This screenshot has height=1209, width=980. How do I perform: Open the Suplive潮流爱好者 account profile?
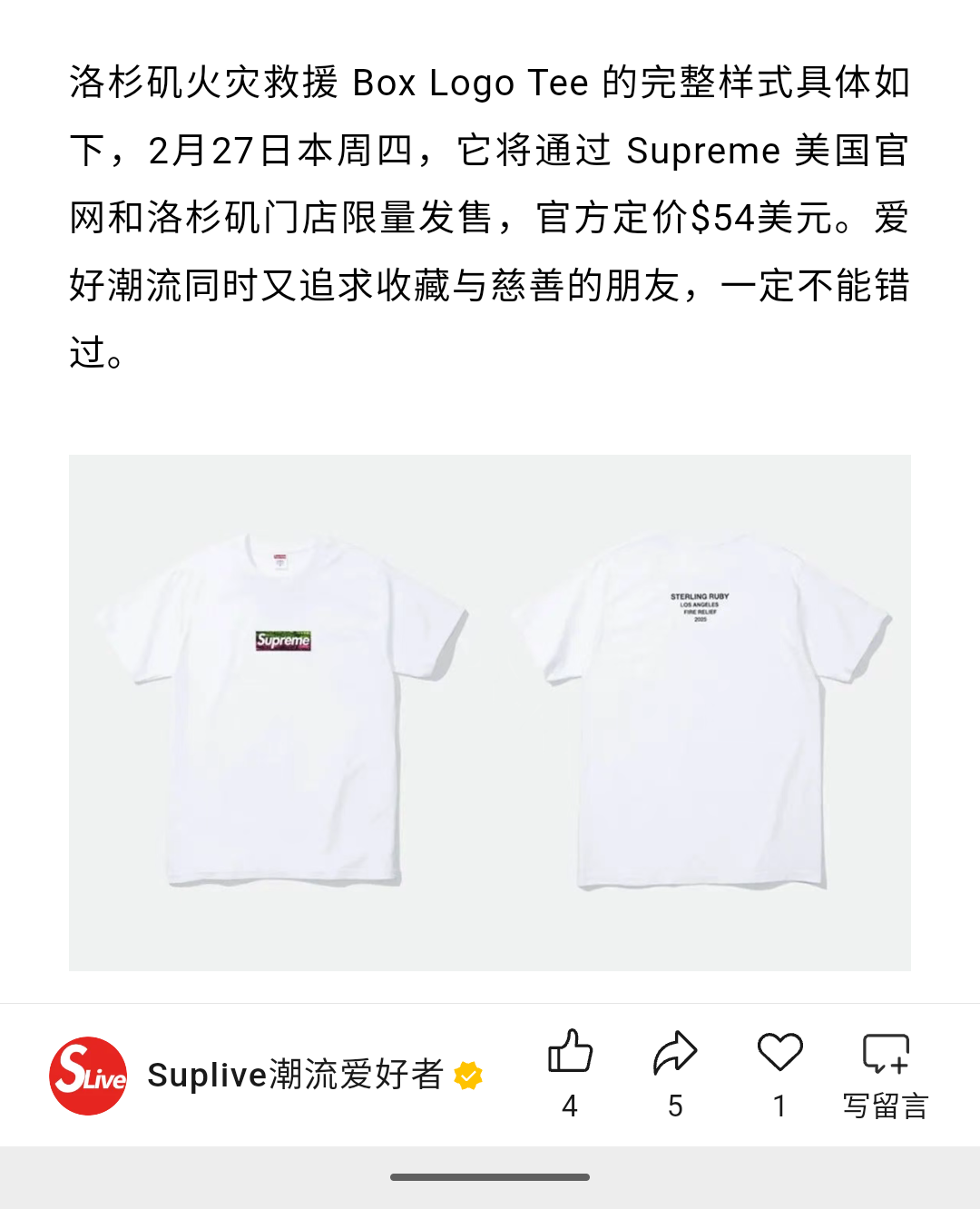[x=294, y=1076]
